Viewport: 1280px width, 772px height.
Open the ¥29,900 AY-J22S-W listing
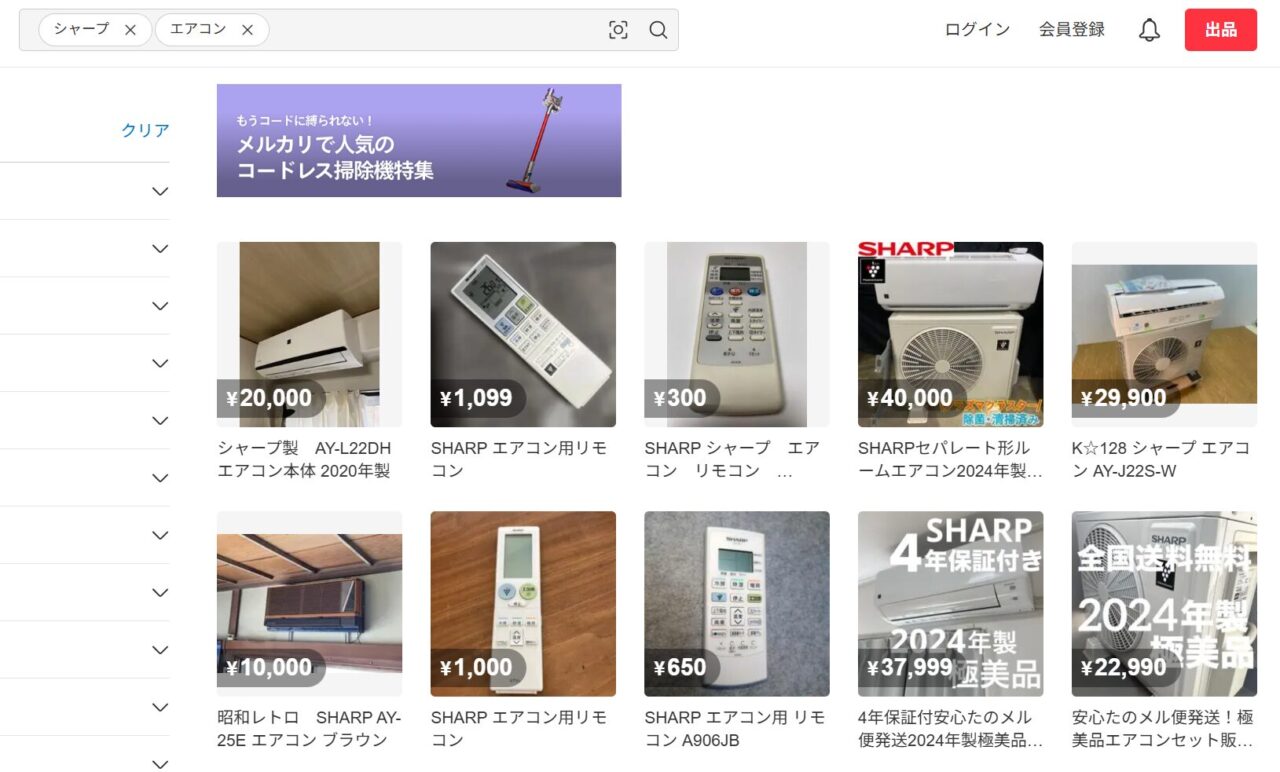click(1164, 334)
